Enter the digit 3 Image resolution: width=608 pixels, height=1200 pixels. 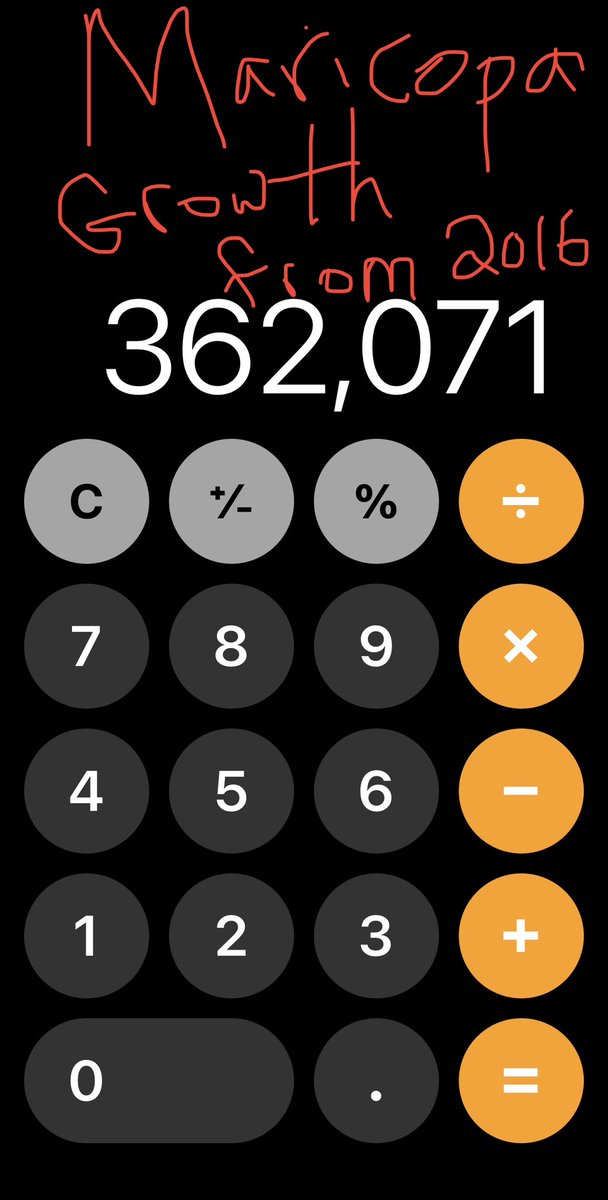376,937
